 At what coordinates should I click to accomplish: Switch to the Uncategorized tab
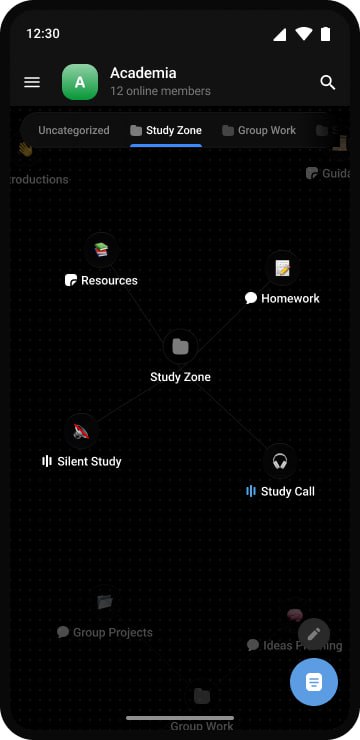point(74,130)
